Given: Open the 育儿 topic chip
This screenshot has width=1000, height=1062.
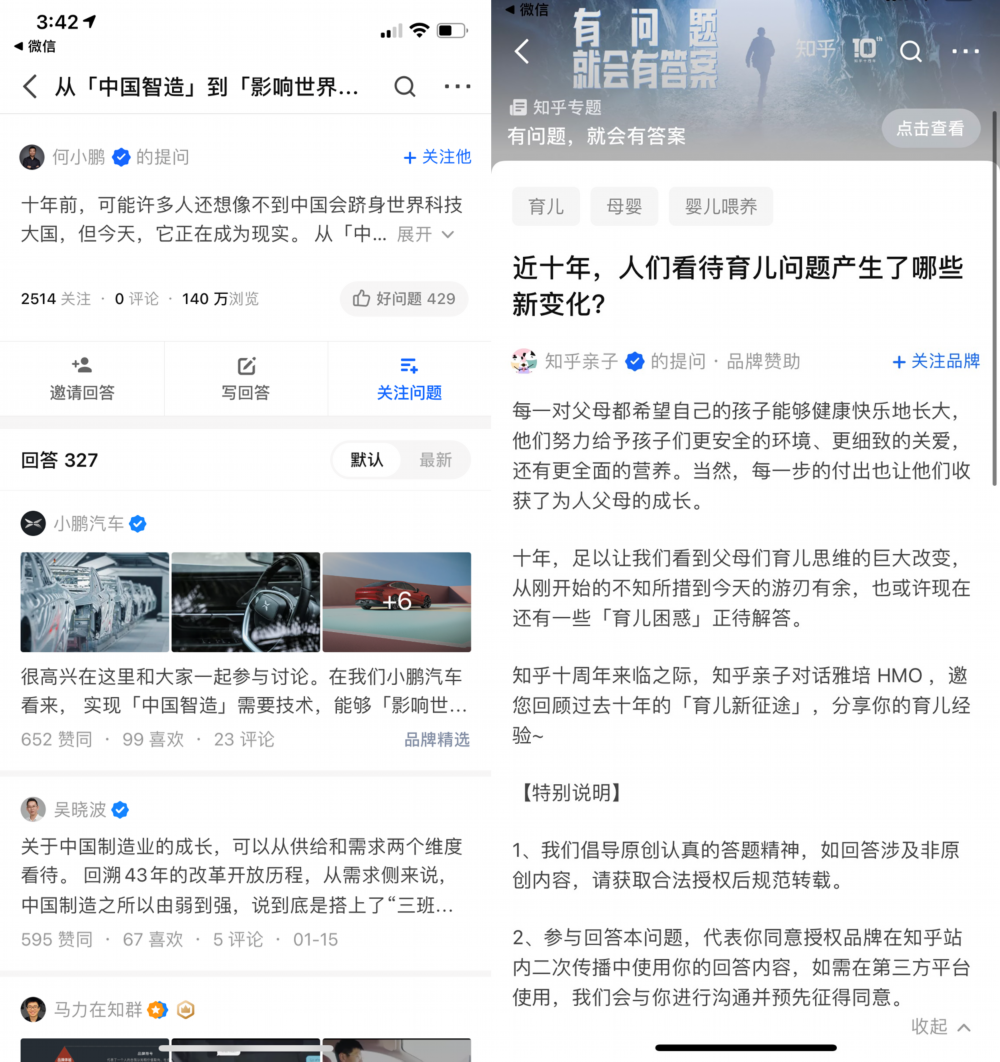Looking at the screenshot, I should [546, 207].
